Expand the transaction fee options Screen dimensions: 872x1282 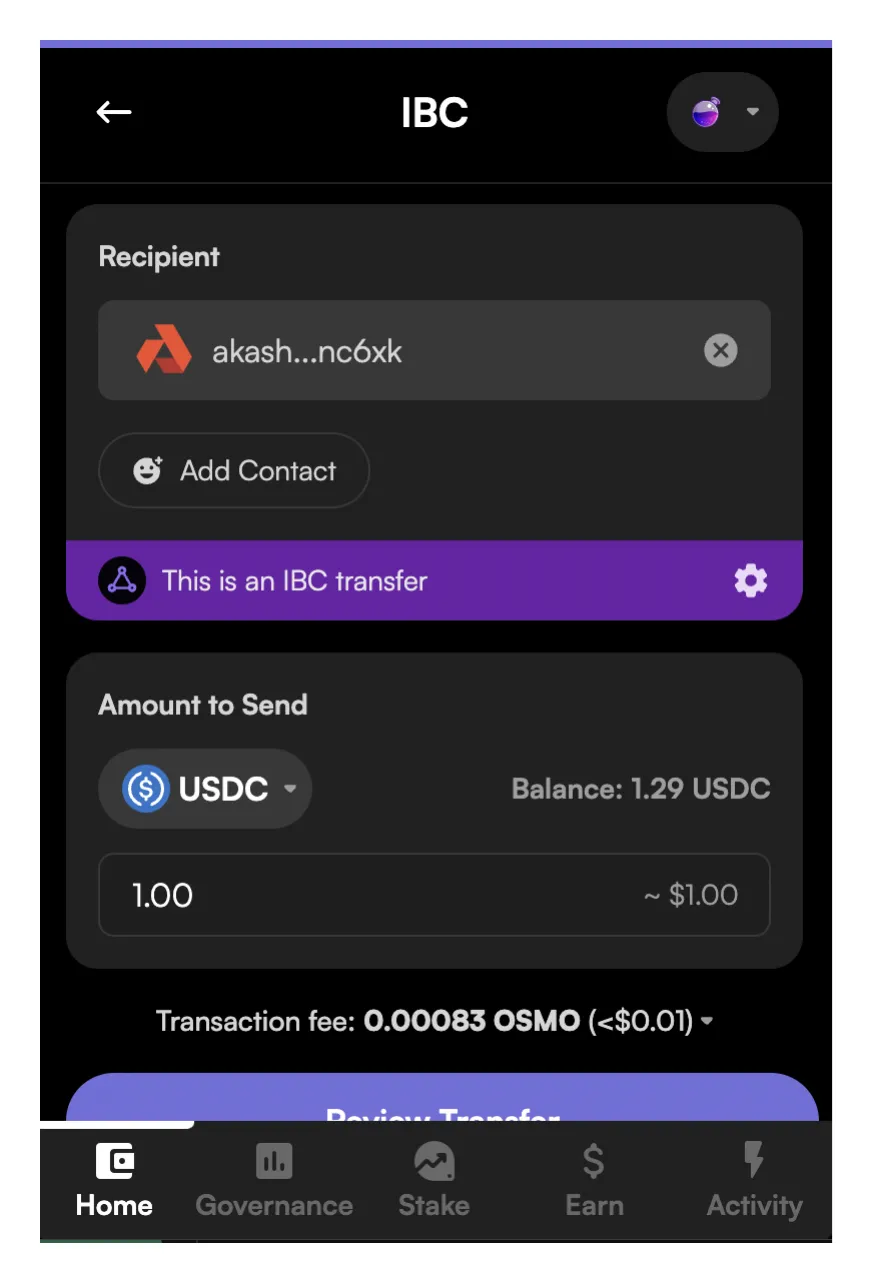707,1021
